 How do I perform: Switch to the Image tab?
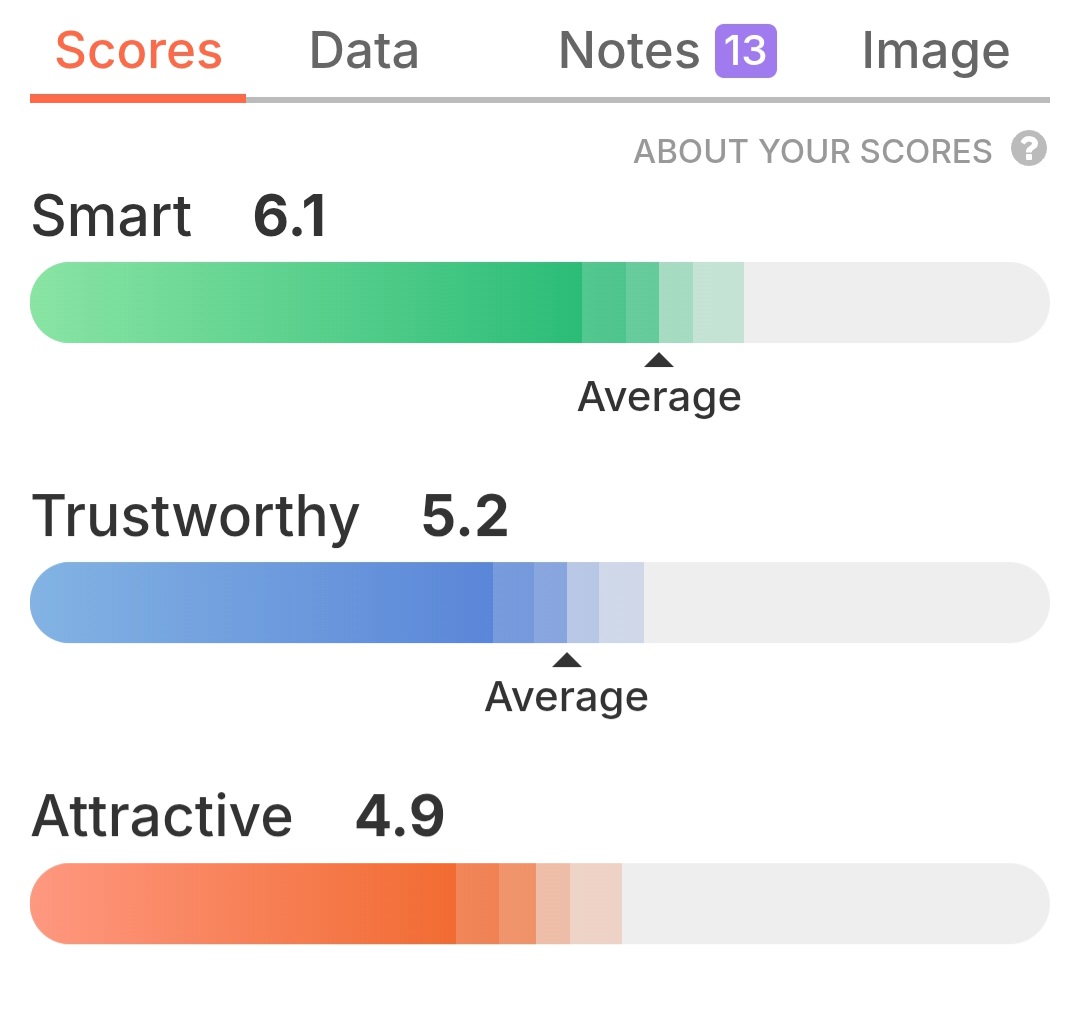pyautogui.click(x=935, y=51)
